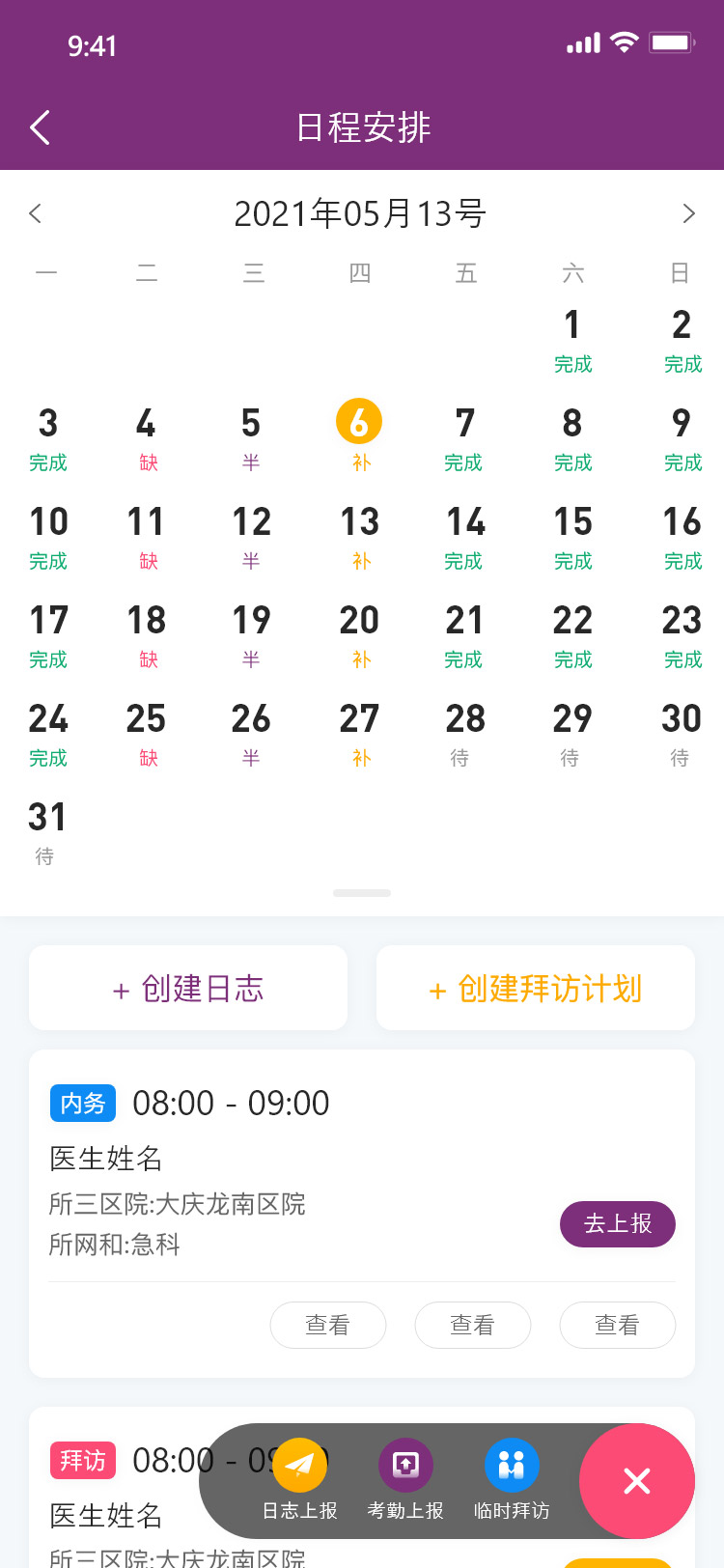The image size is (724, 1568).
Task: Tap the calendar collapse handle
Action: [x=362, y=893]
